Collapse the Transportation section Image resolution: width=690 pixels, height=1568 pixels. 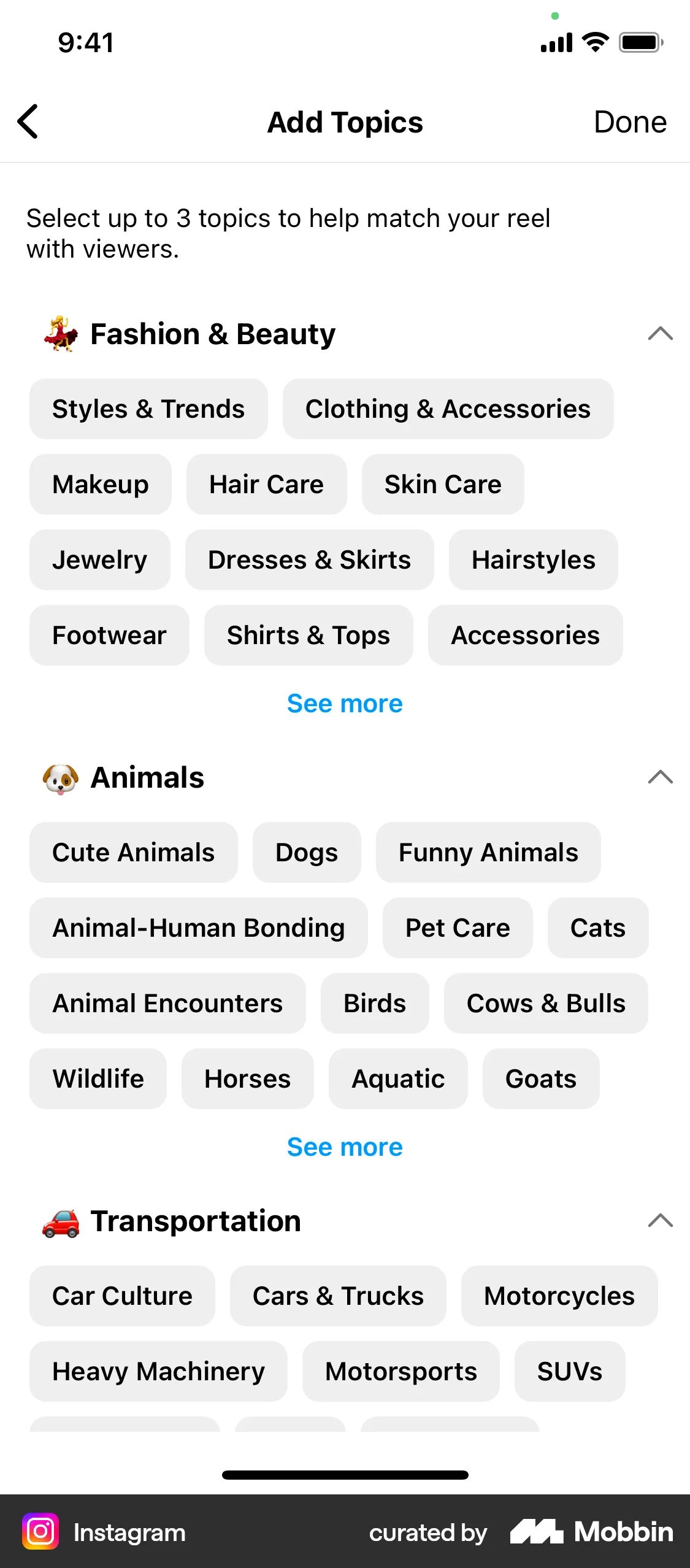660,1221
